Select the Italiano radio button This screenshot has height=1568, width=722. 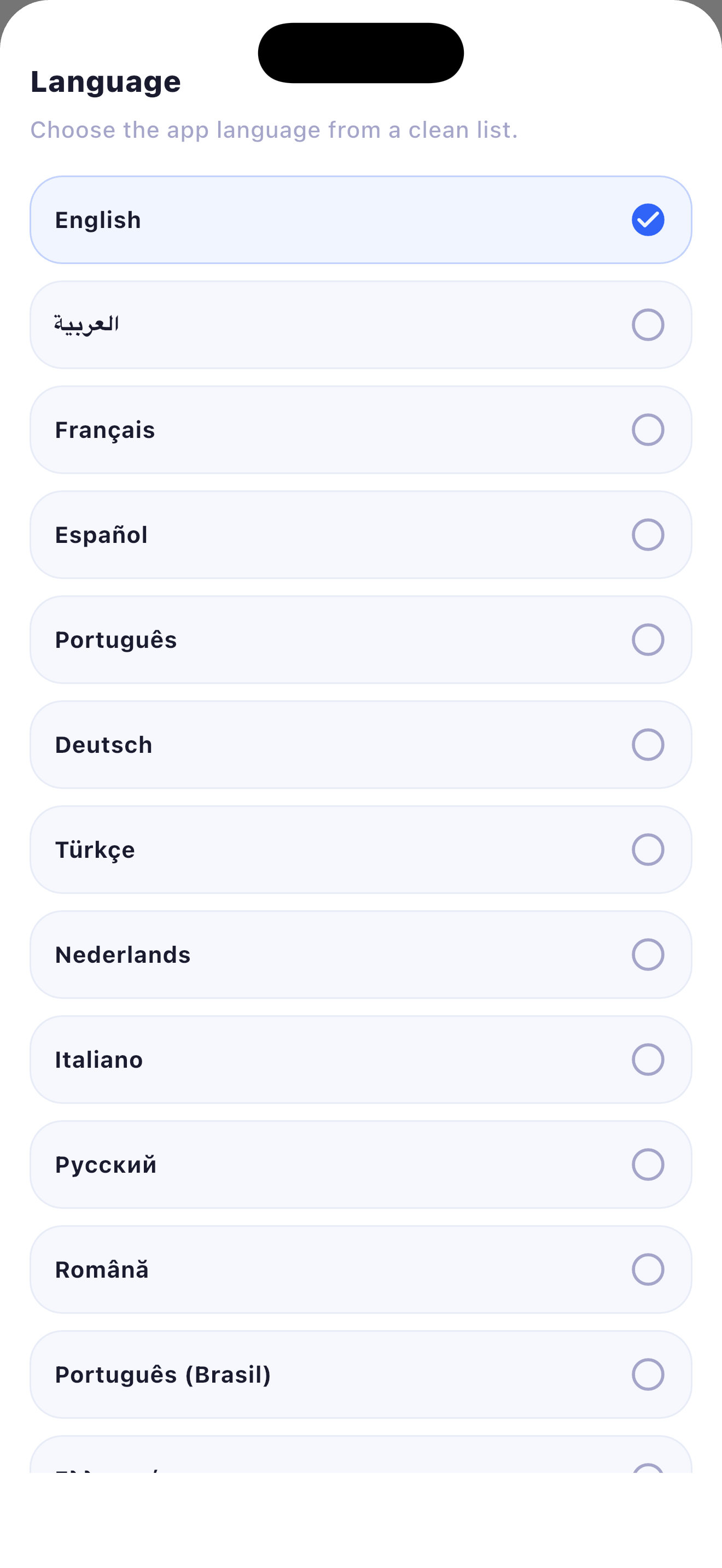[x=648, y=1059]
